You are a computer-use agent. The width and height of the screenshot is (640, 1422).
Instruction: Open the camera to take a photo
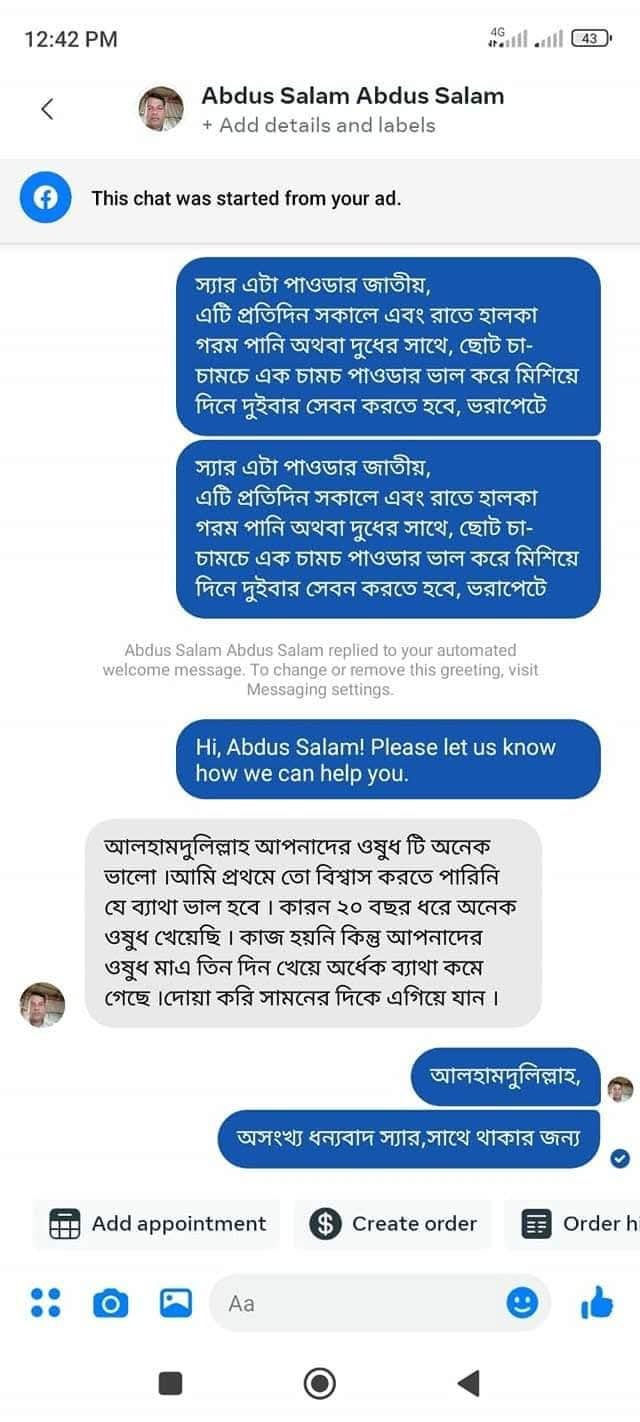[110, 1303]
